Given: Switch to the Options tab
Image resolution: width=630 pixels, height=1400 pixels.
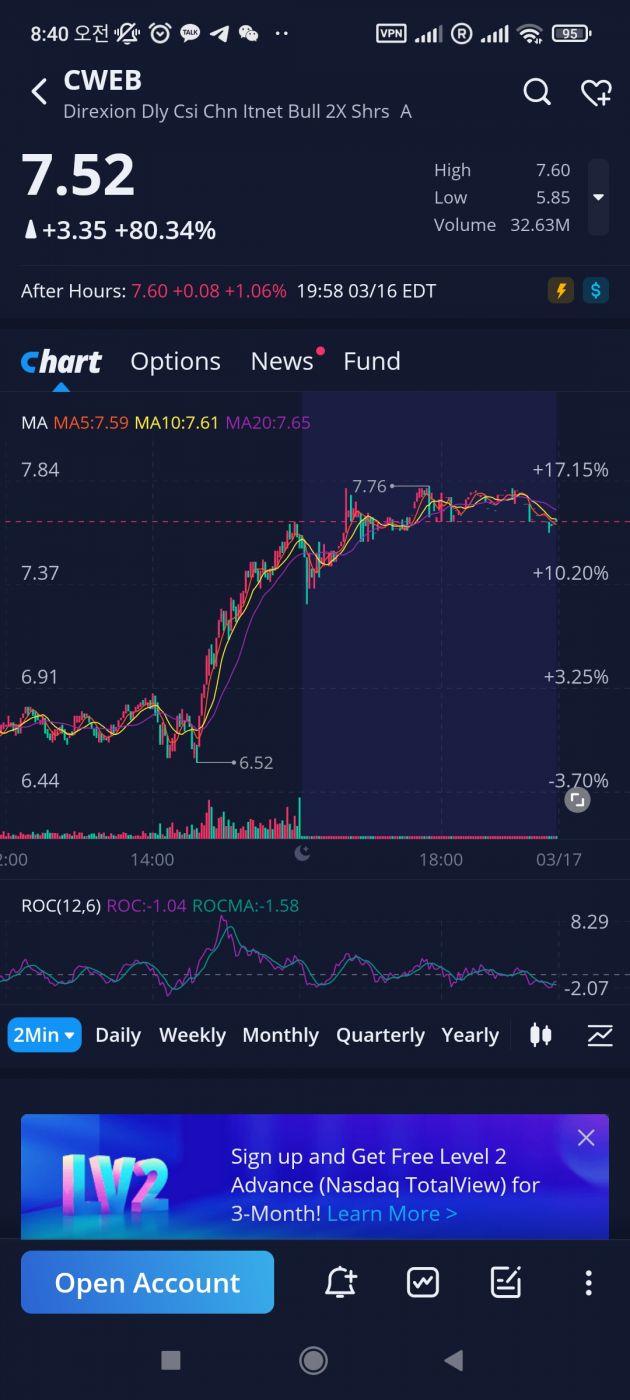Looking at the screenshot, I should (x=175, y=361).
